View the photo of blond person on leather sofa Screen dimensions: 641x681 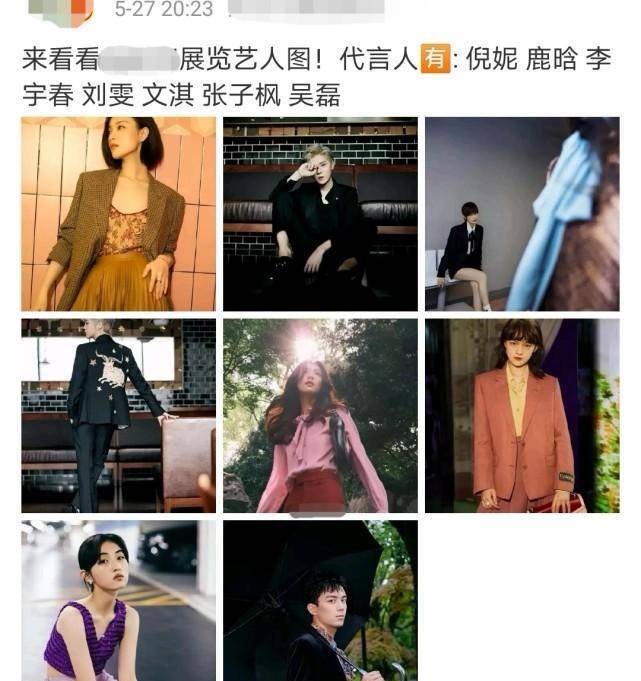320,213
